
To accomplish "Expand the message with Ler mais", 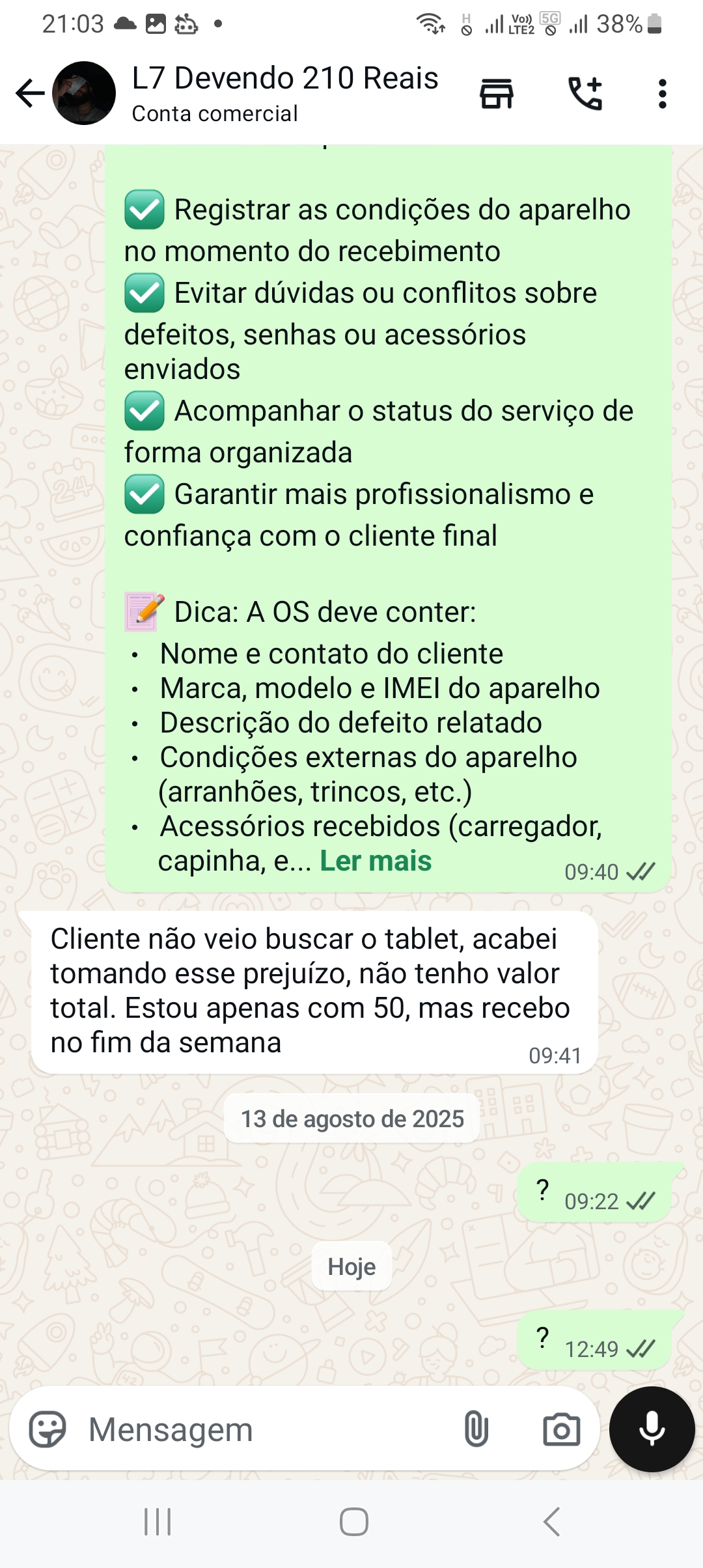I will tap(376, 861).
